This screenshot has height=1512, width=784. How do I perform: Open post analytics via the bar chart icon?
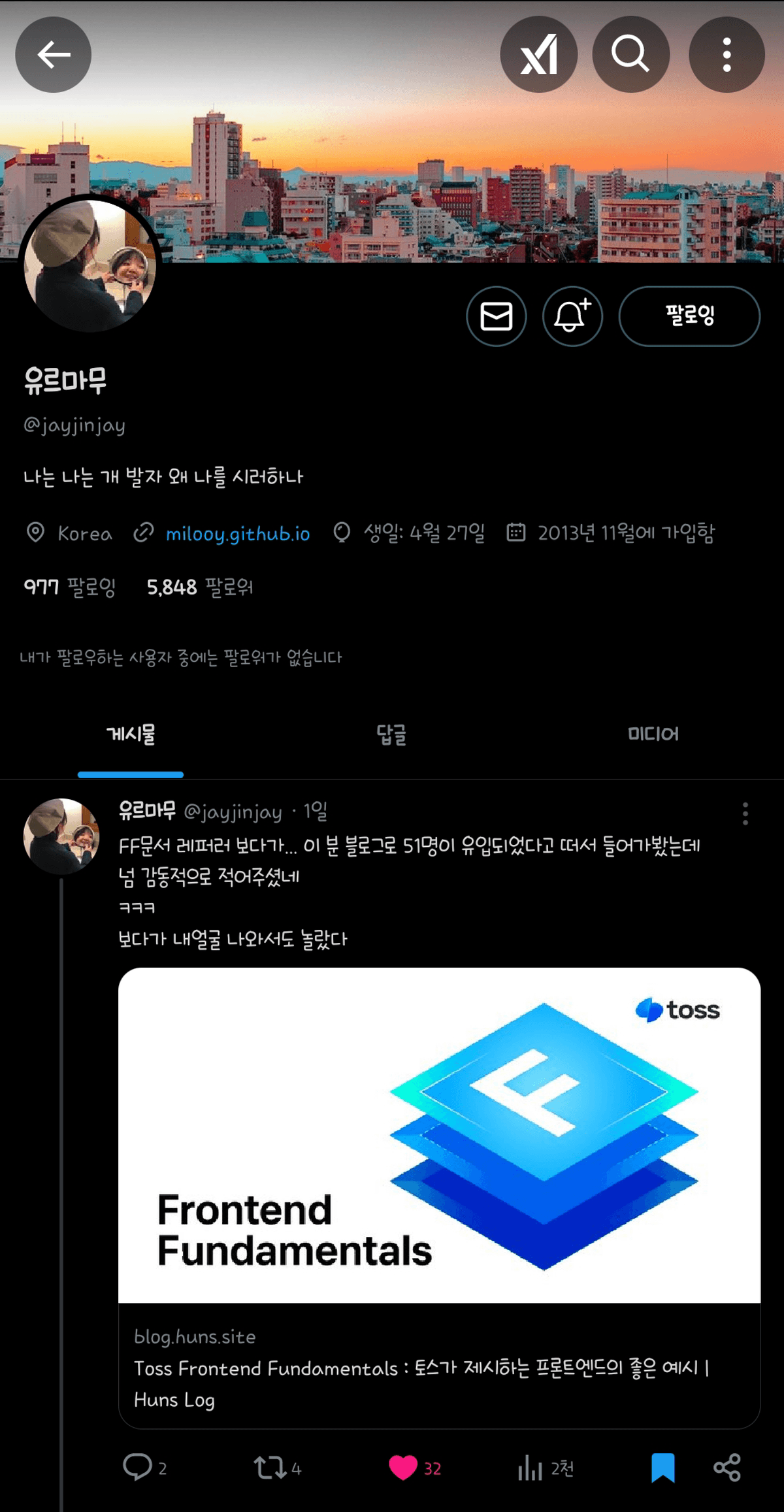pos(531,1467)
